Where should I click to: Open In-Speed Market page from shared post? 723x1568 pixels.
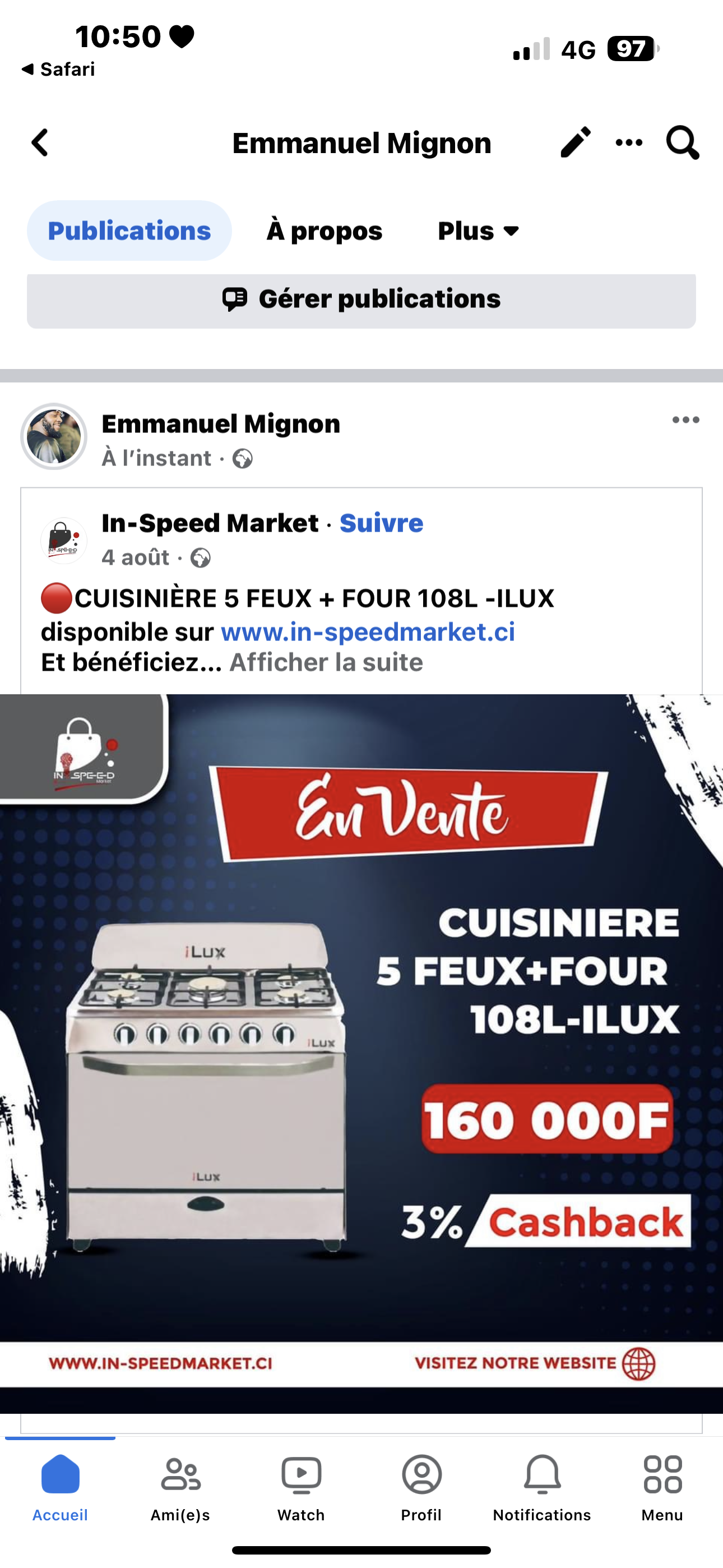[210, 523]
